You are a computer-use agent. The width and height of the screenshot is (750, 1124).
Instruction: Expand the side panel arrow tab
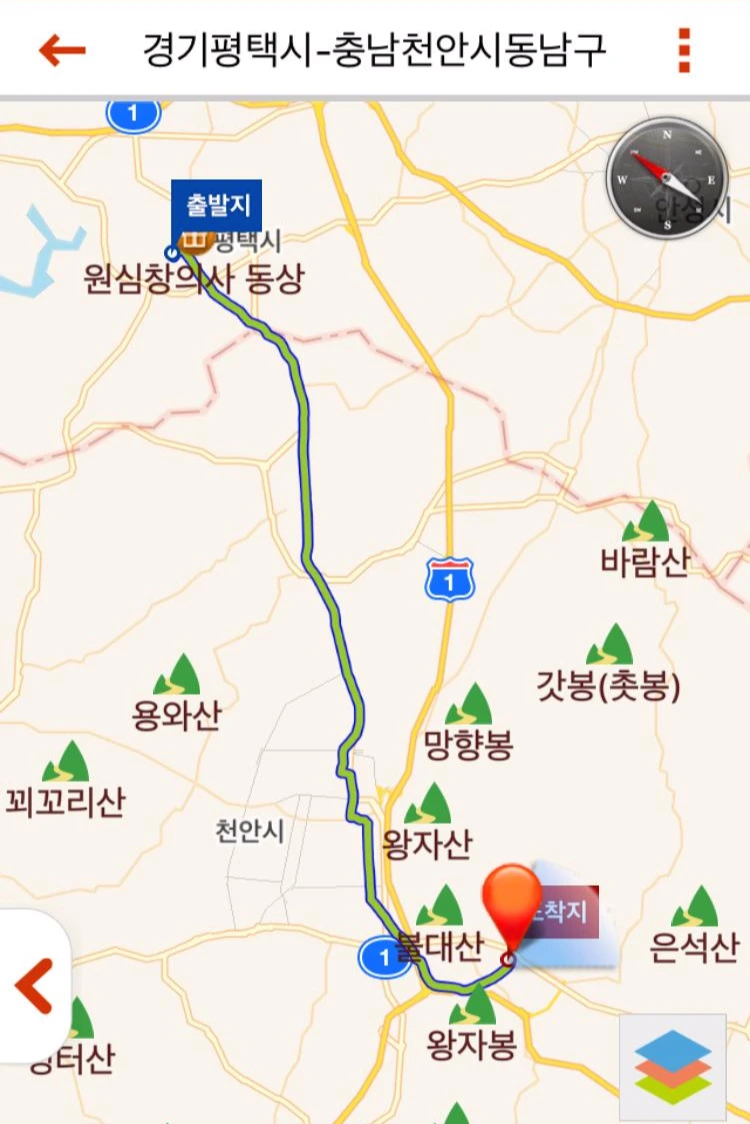pos(34,986)
